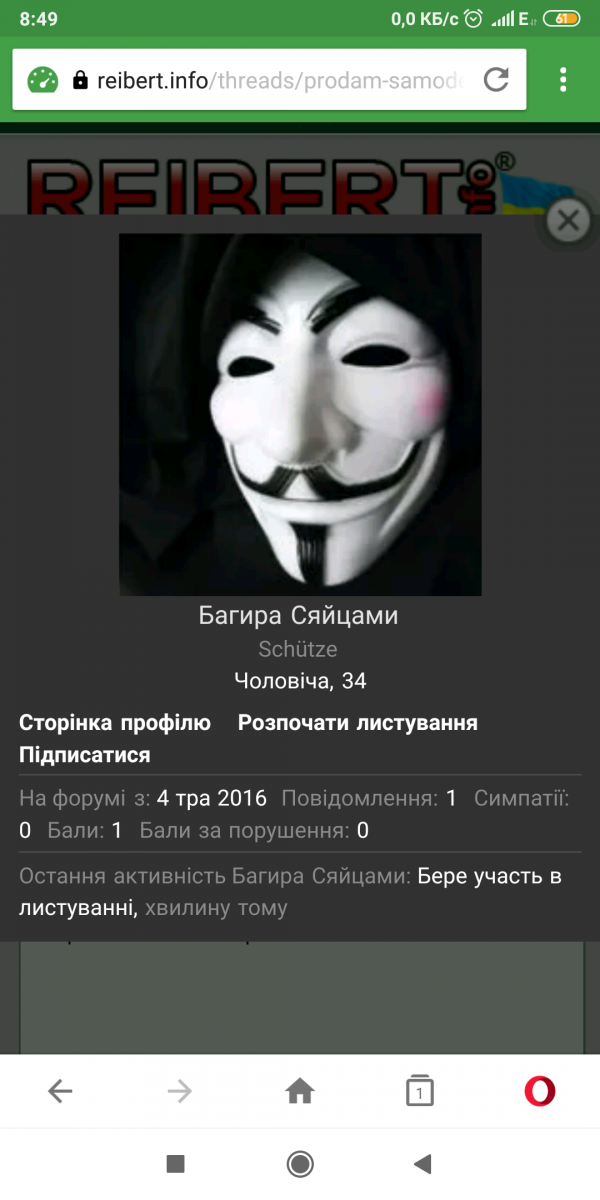The image size is (600, 1200).
Task: Close the profile popup overlay
Action: click(x=569, y=220)
